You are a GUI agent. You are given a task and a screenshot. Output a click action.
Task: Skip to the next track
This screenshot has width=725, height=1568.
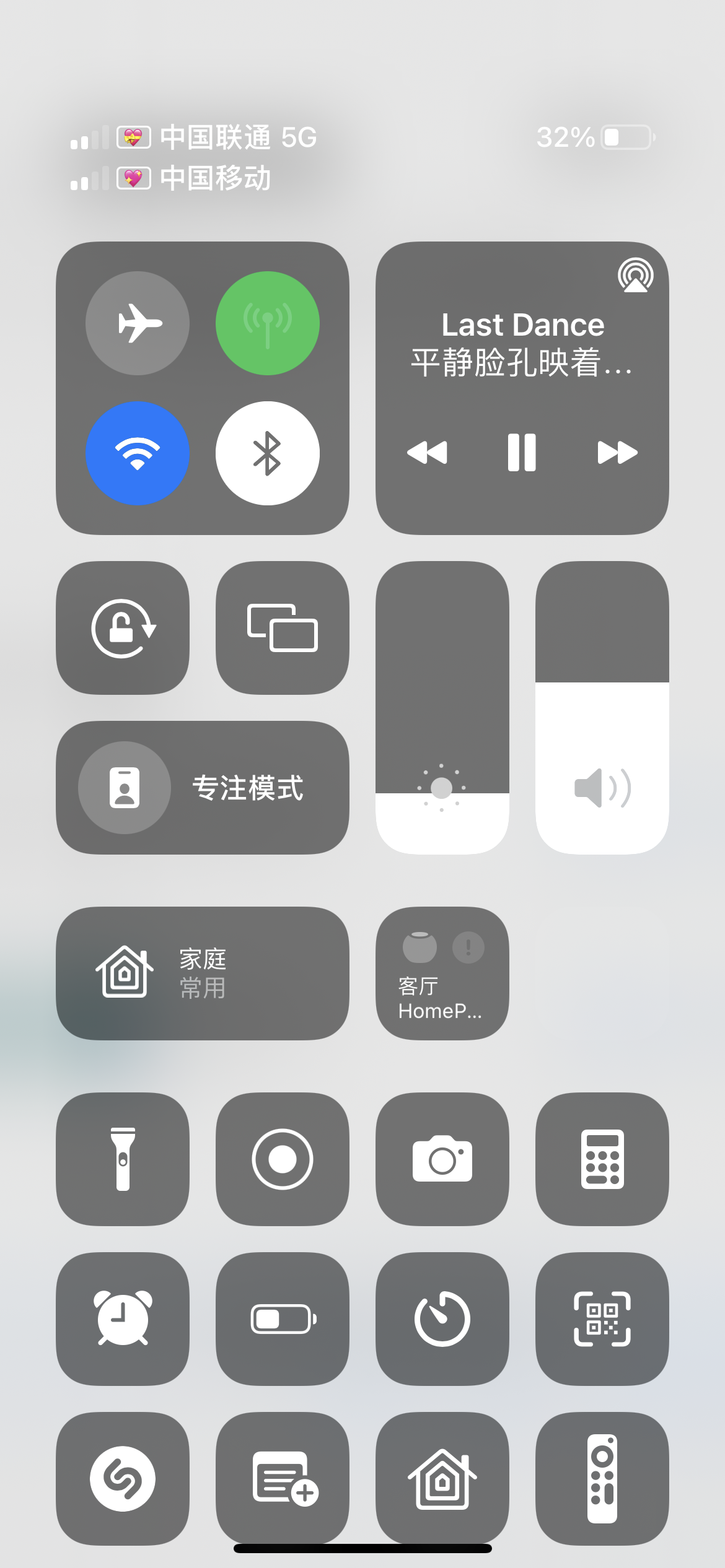tap(617, 453)
